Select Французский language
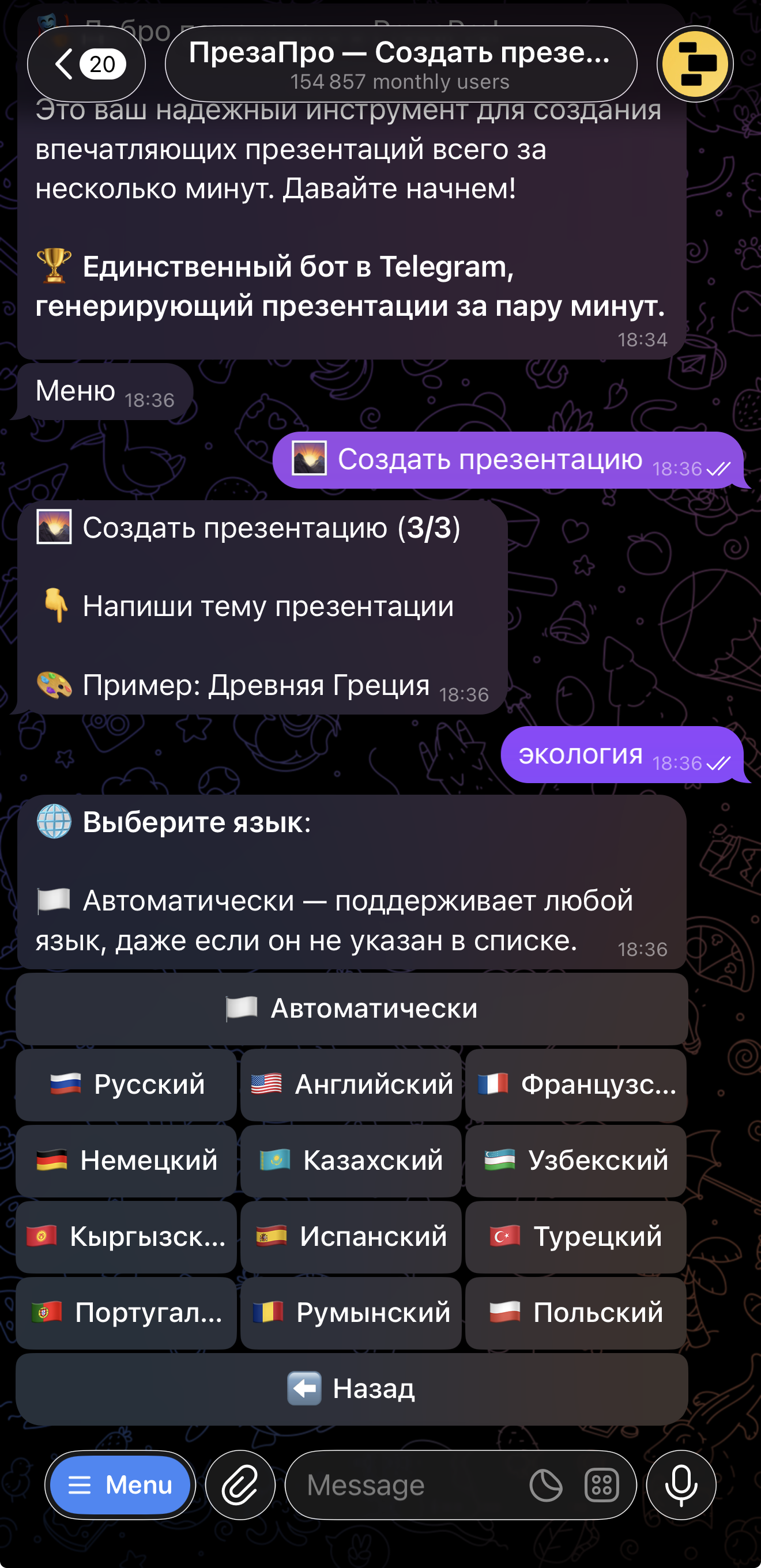This screenshot has height=1568, width=761. pyautogui.click(x=576, y=1084)
